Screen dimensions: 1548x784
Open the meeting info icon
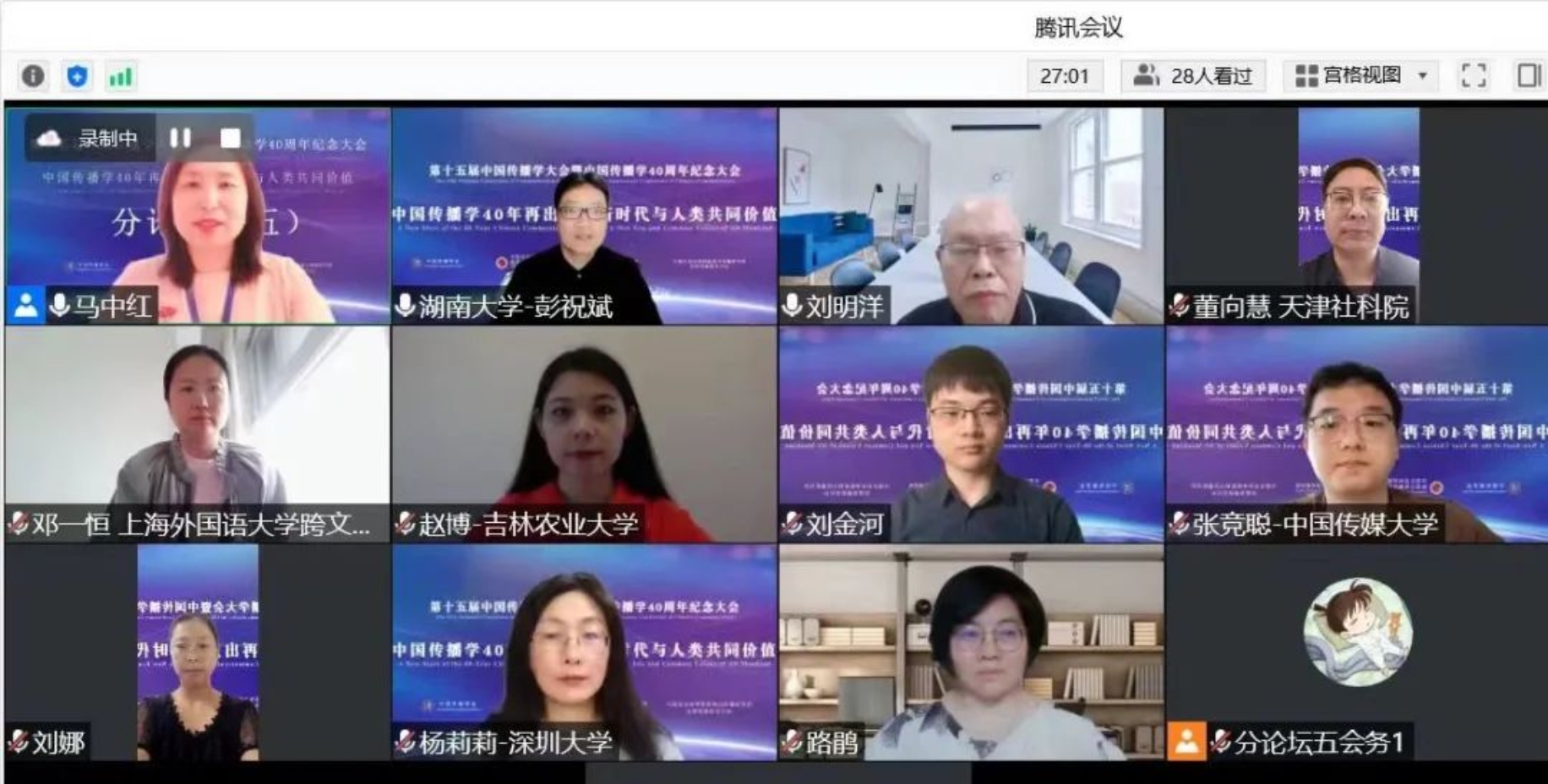[x=33, y=76]
